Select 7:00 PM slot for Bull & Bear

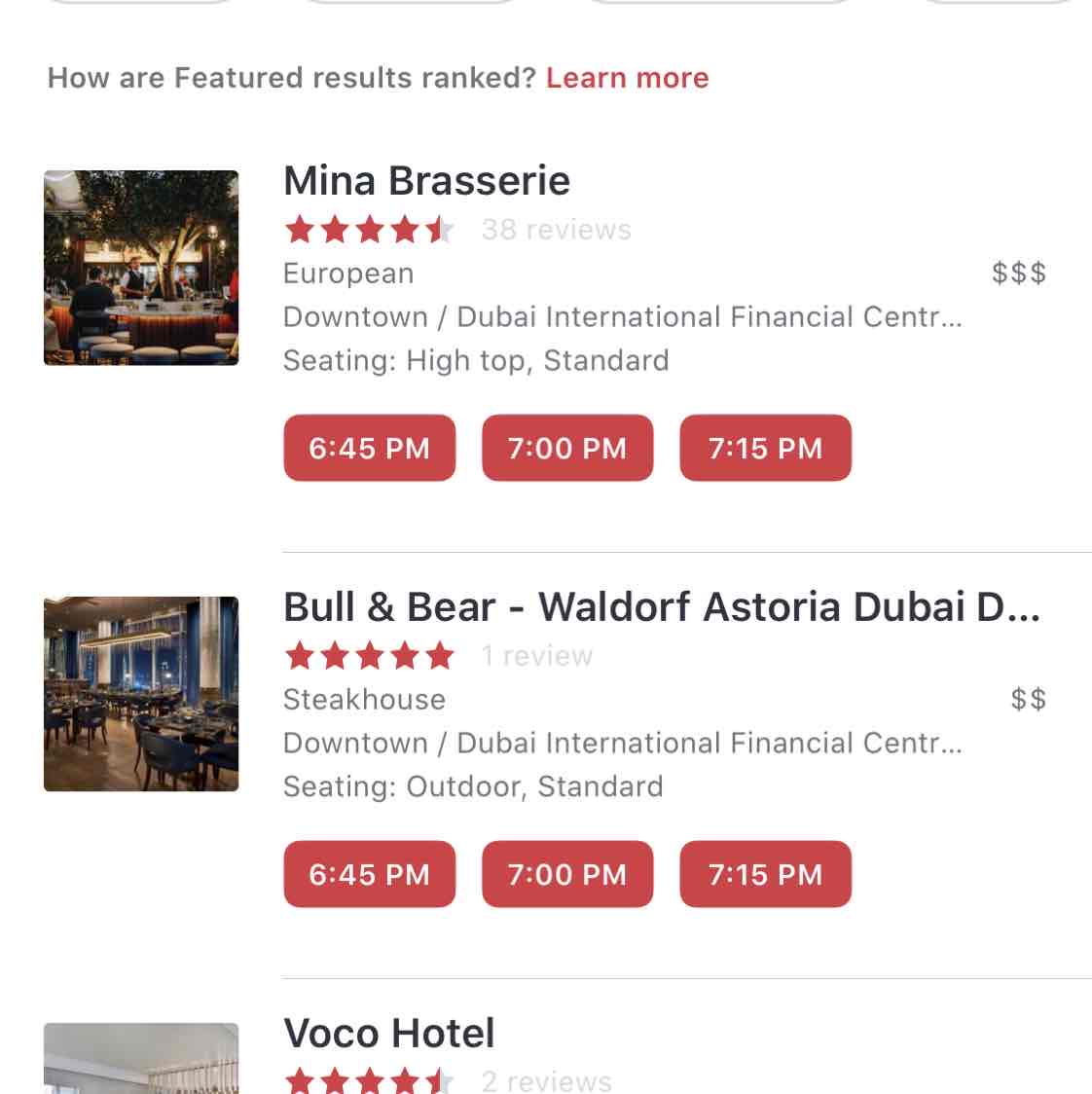(x=567, y=874)
